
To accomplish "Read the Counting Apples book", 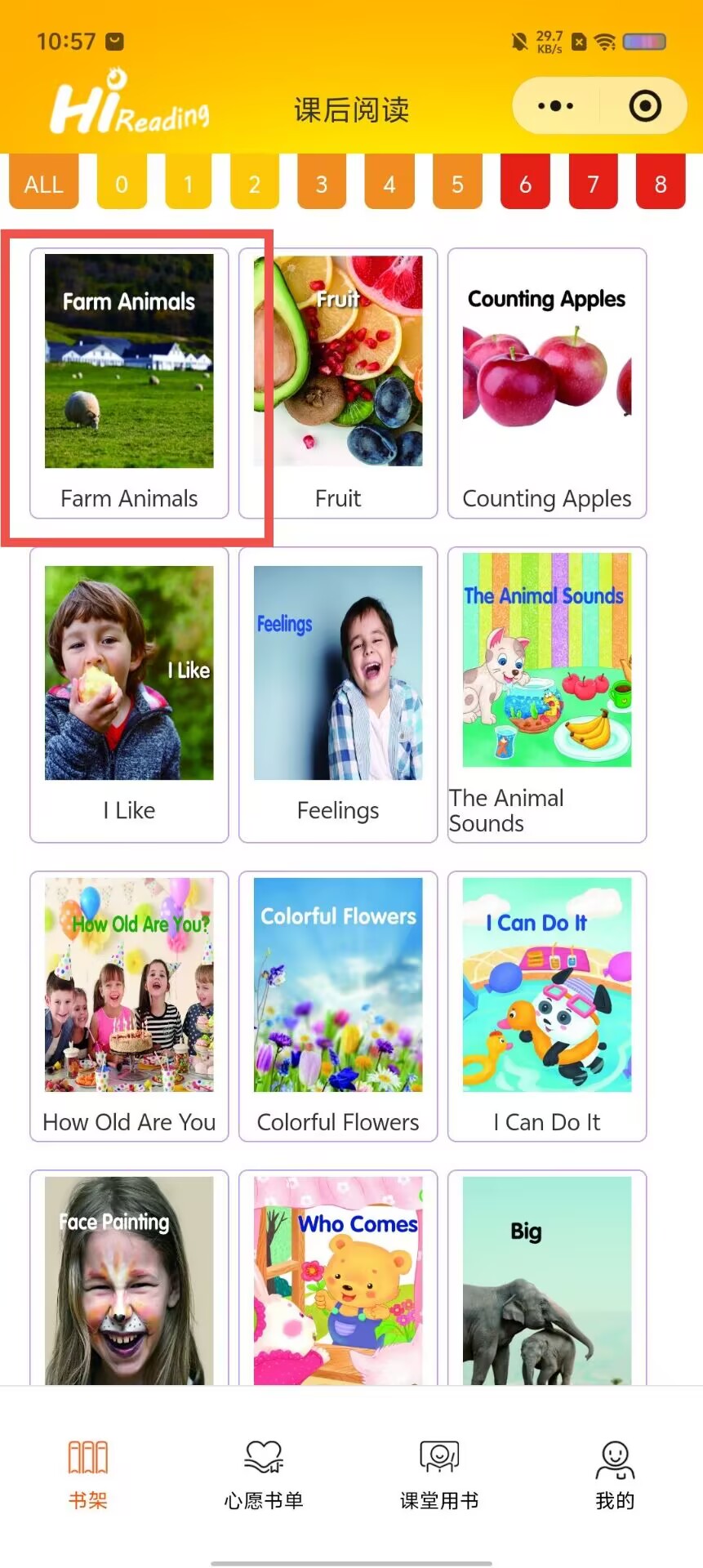I will [547, 383].
